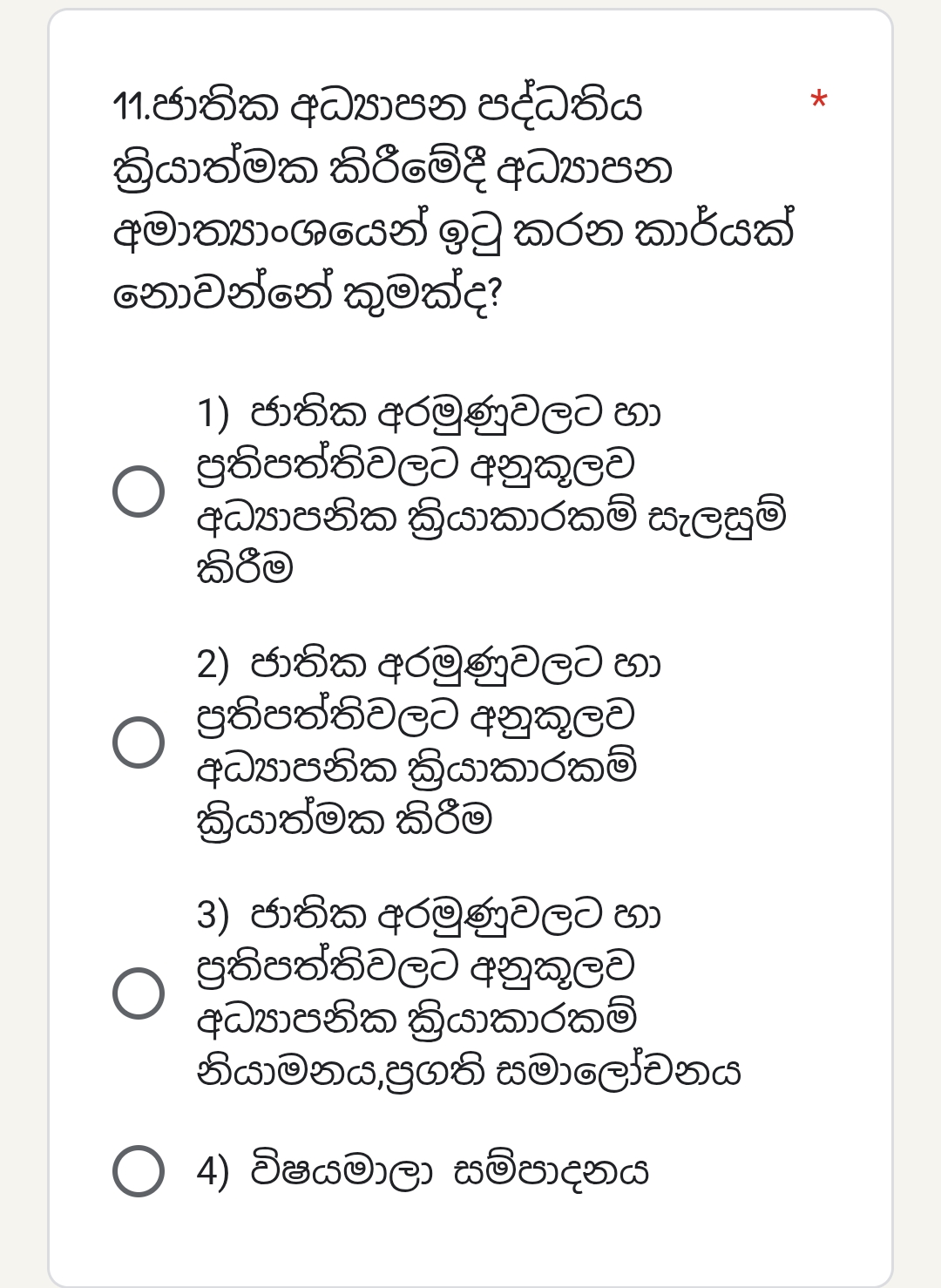The width and height of the screenshot is (941, 1288).
Task: Select option 1 ending with සැලසුම් කිරීම
Action: [x=139, y=491]
